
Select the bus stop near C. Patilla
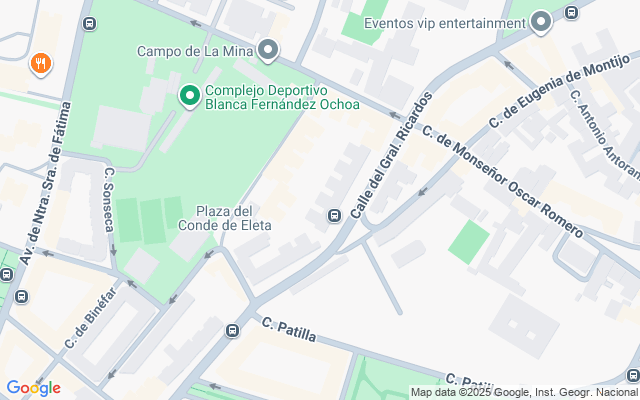click(x=233, y=331)
